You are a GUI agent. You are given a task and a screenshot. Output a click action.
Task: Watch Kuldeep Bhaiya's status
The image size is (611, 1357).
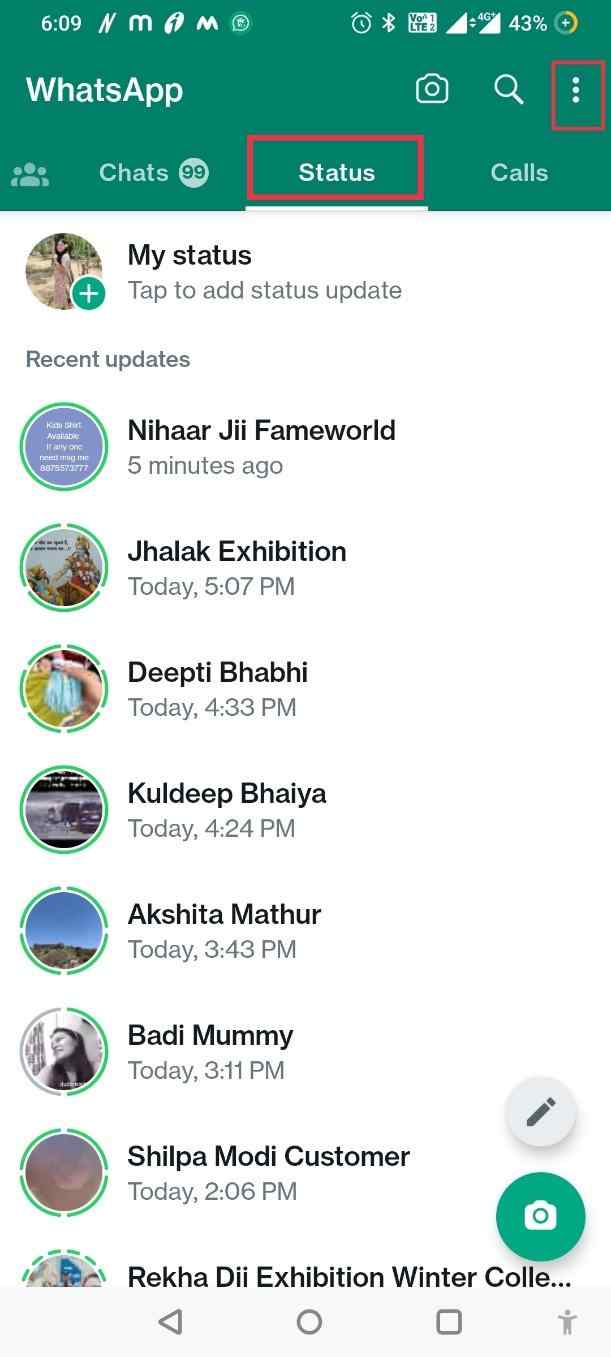pyautogui.click(x=226, y=809)
